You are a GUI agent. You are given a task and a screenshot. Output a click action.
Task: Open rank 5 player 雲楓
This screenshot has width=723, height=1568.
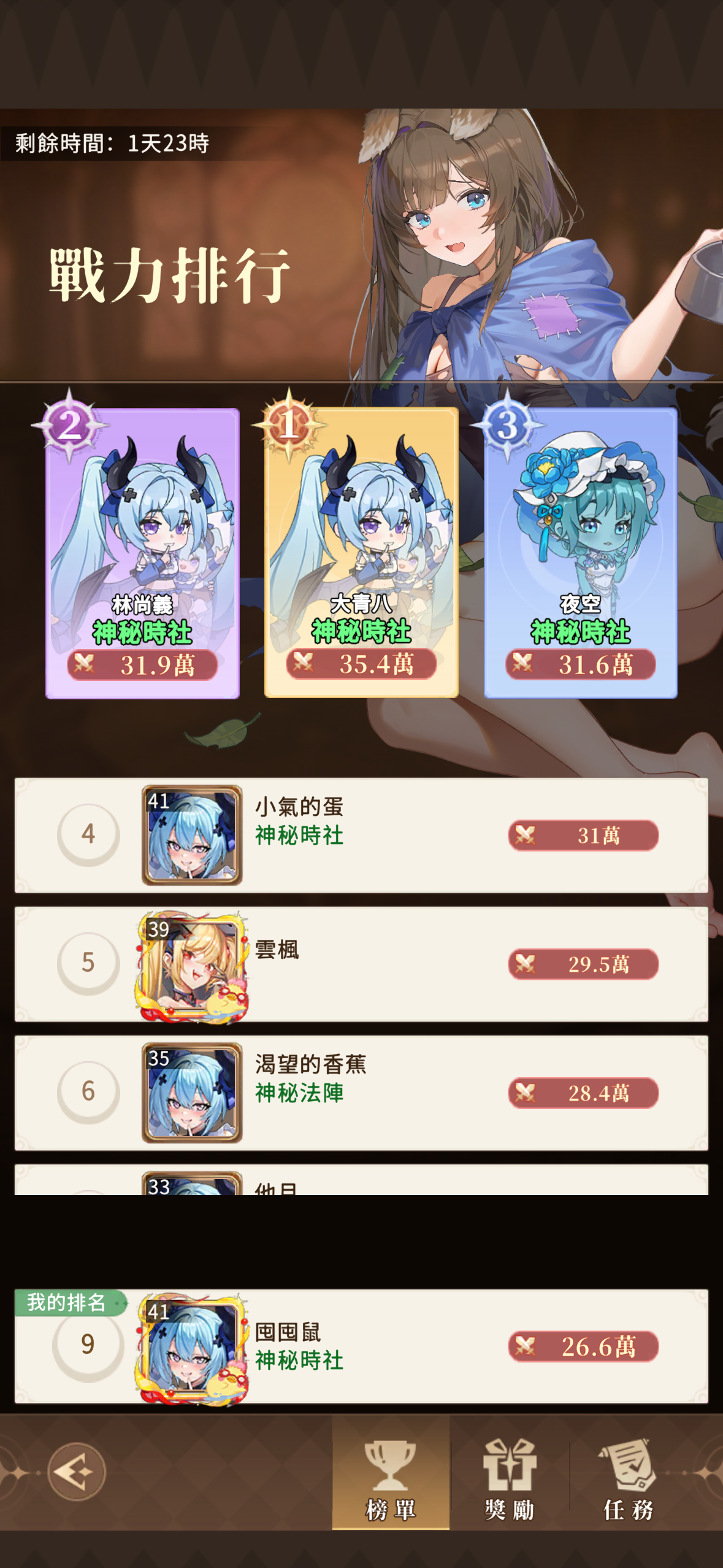361,964
